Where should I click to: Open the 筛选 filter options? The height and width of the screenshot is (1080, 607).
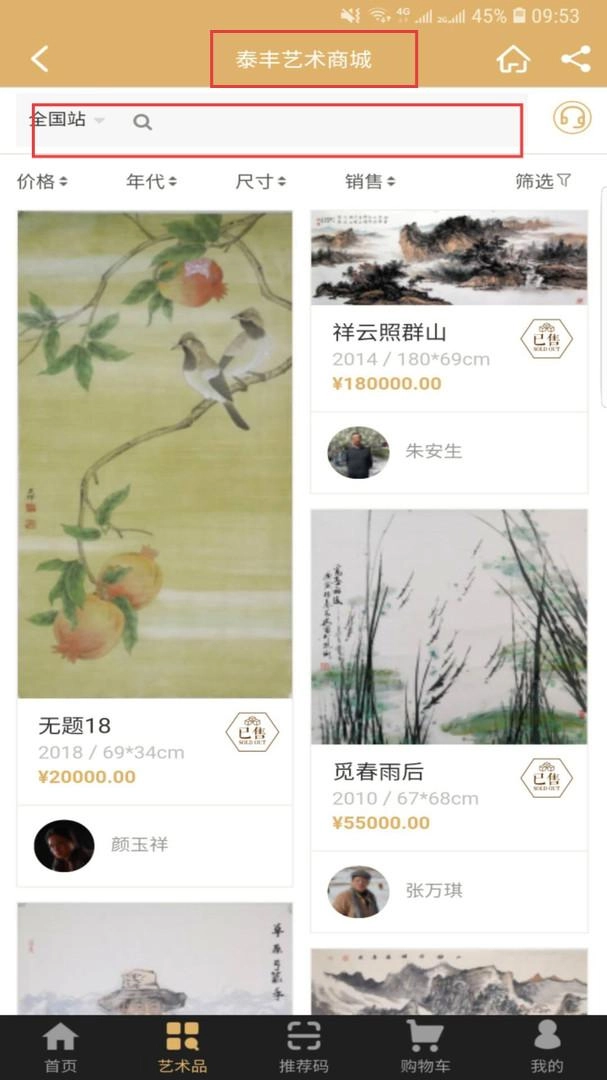pyautogui.click(x=543, y=181)
